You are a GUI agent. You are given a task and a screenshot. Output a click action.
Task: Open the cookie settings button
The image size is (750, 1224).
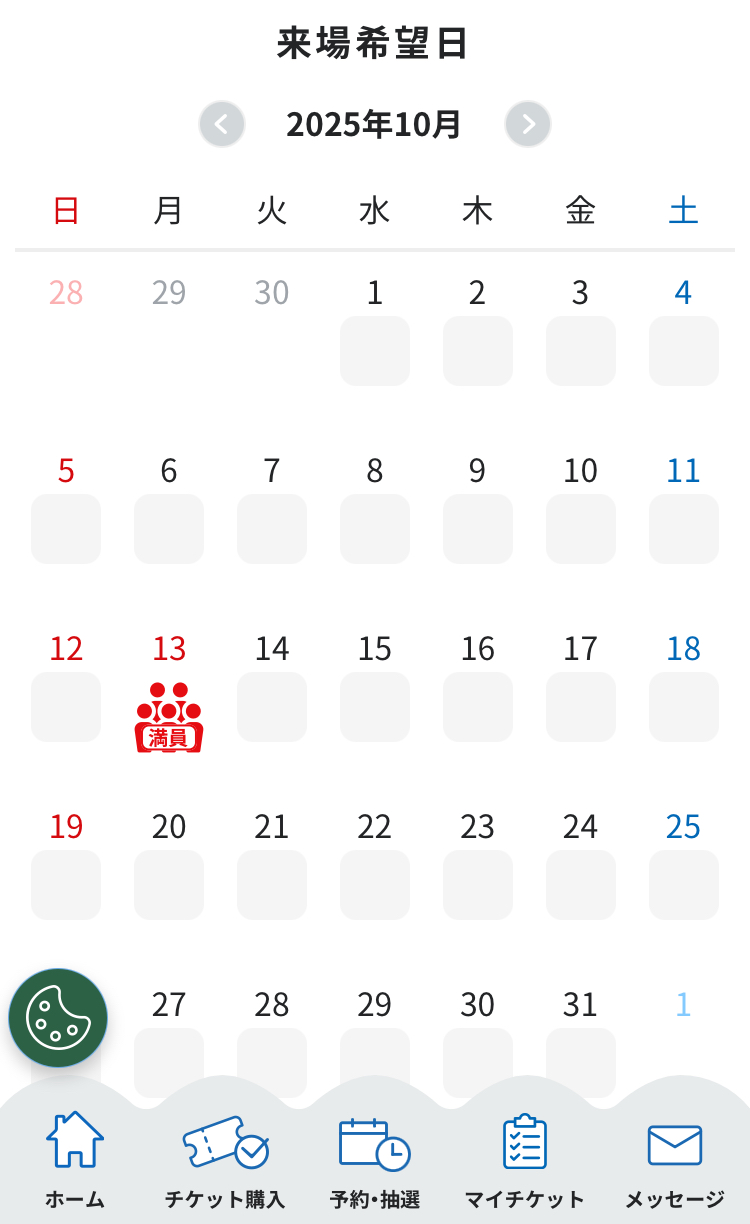pyautogui.click(x=58, y=1018)
